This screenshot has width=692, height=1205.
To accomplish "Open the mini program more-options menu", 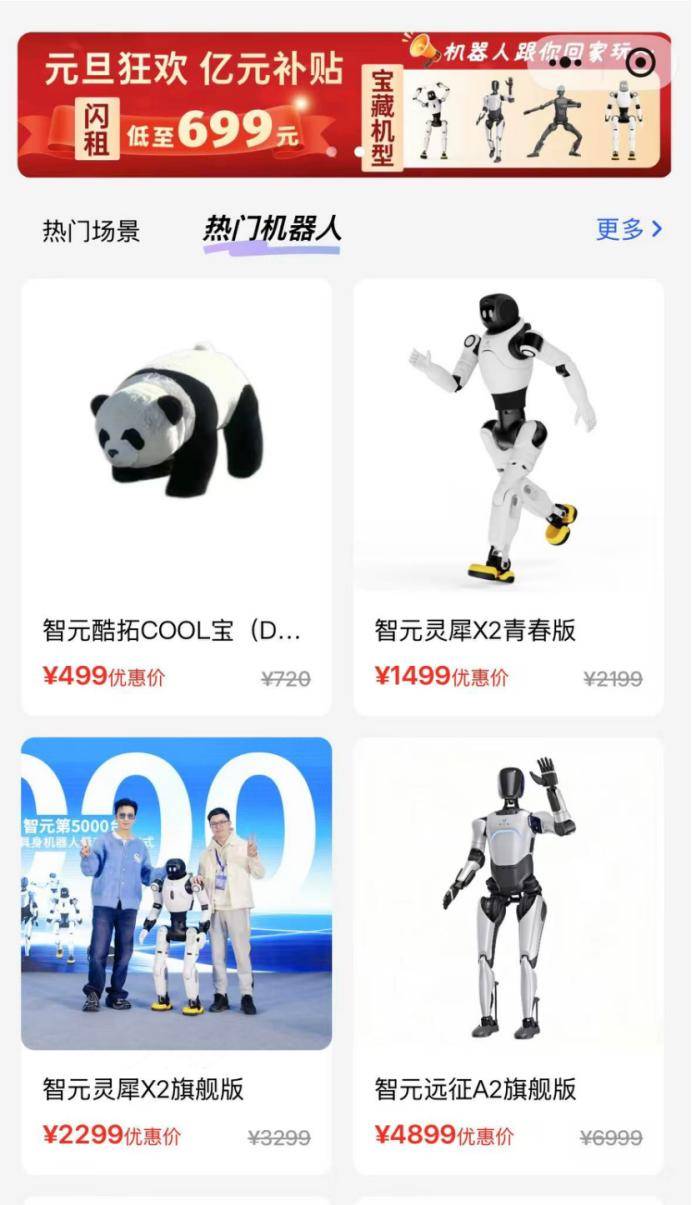I will [565, 62].
